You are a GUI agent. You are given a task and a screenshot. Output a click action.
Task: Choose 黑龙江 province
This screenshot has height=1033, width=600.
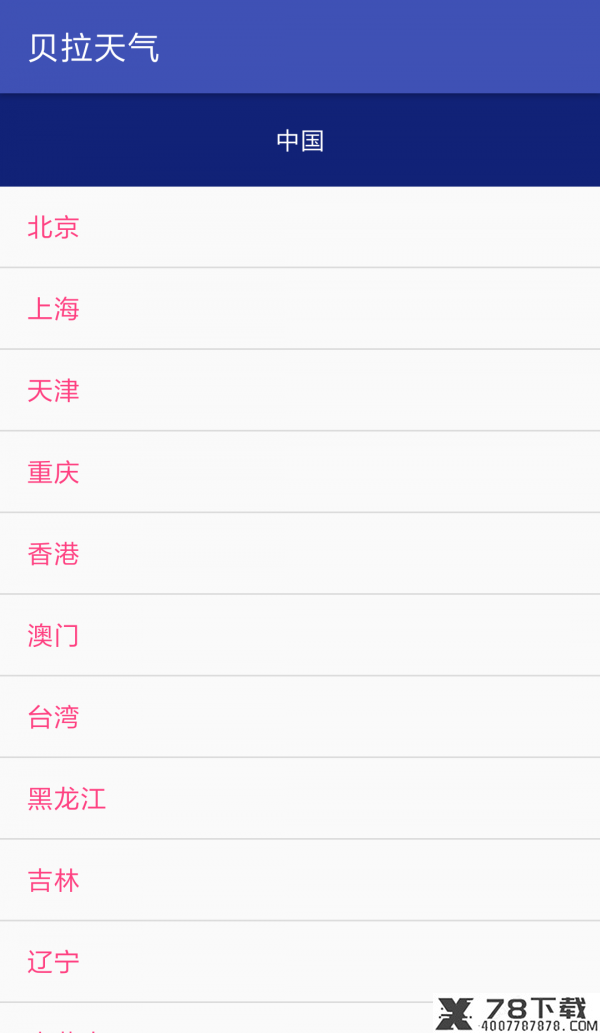[300, 799]
